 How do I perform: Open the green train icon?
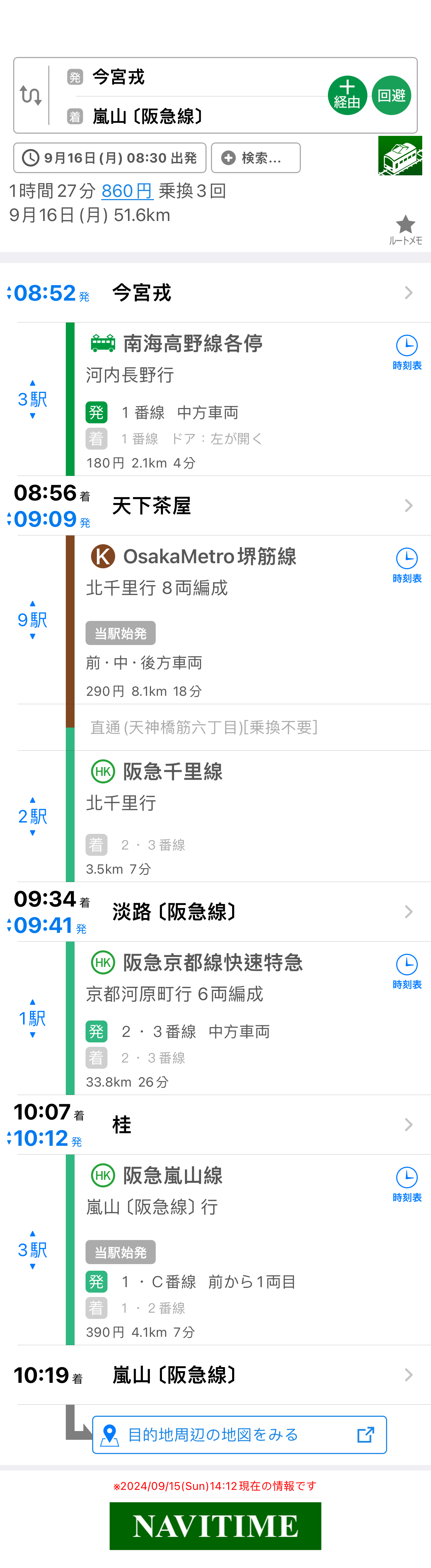click(400, 156)
